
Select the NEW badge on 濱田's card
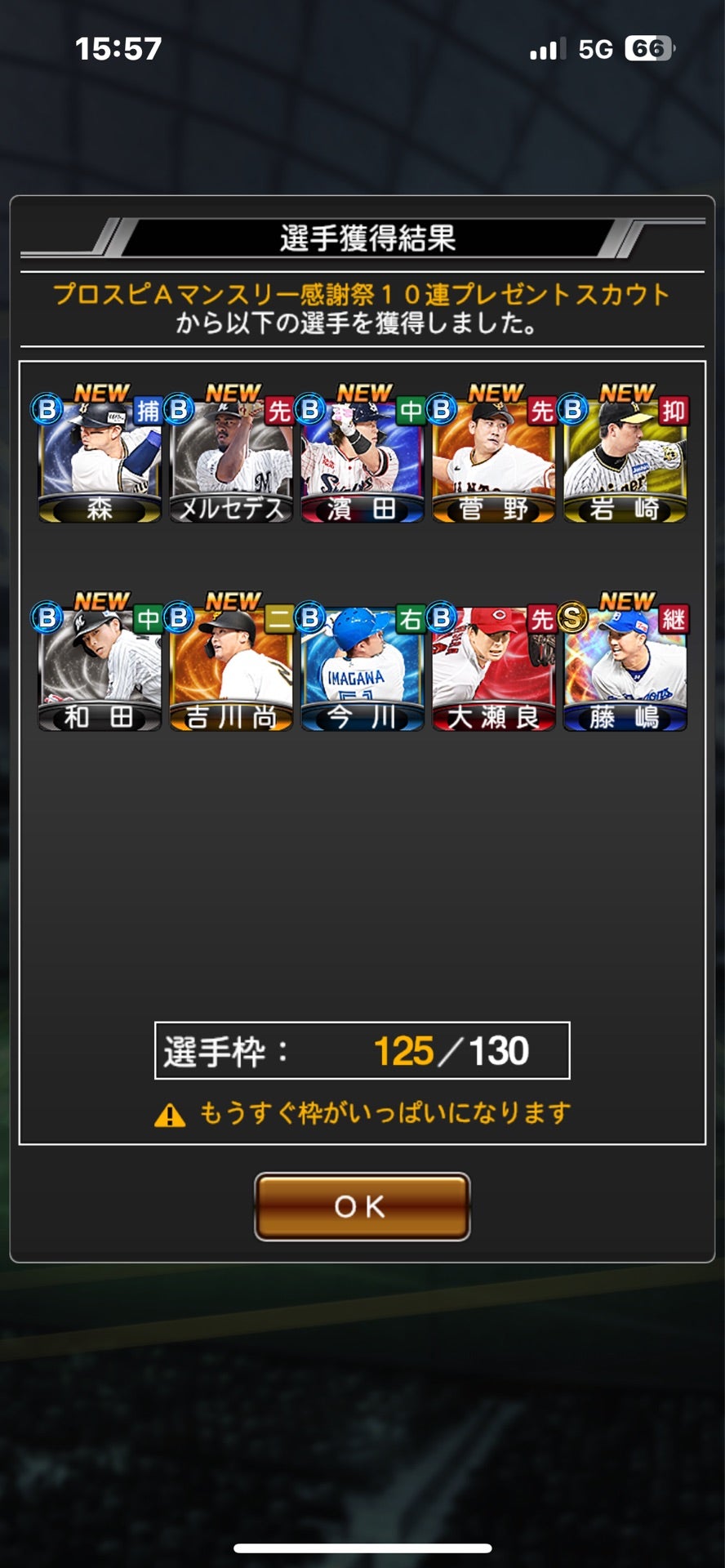coord(362,390)
